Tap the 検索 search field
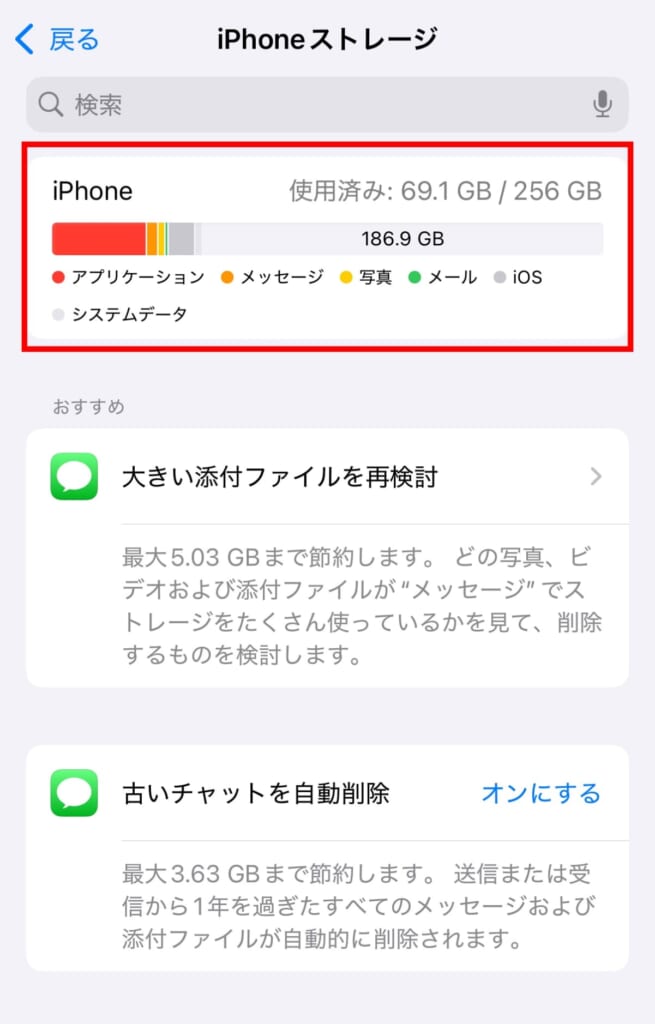This screenshot has height=1024, width=655. [300, 104]
